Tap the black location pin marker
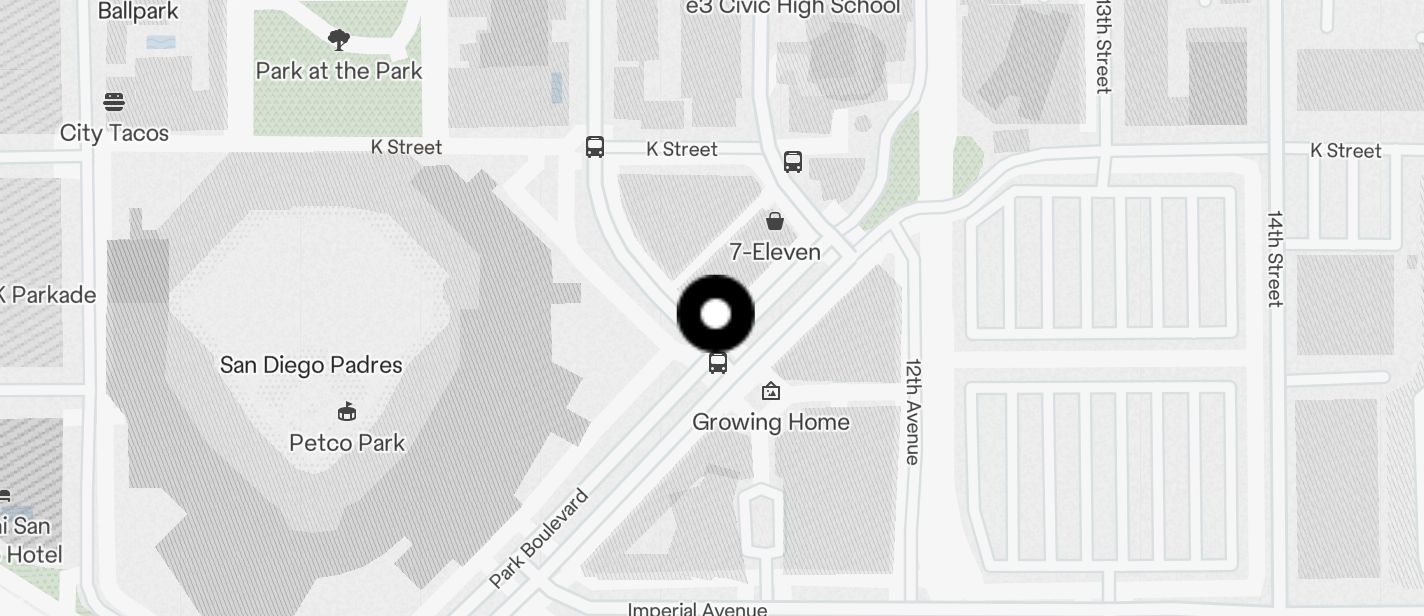 tap(715, 314)
